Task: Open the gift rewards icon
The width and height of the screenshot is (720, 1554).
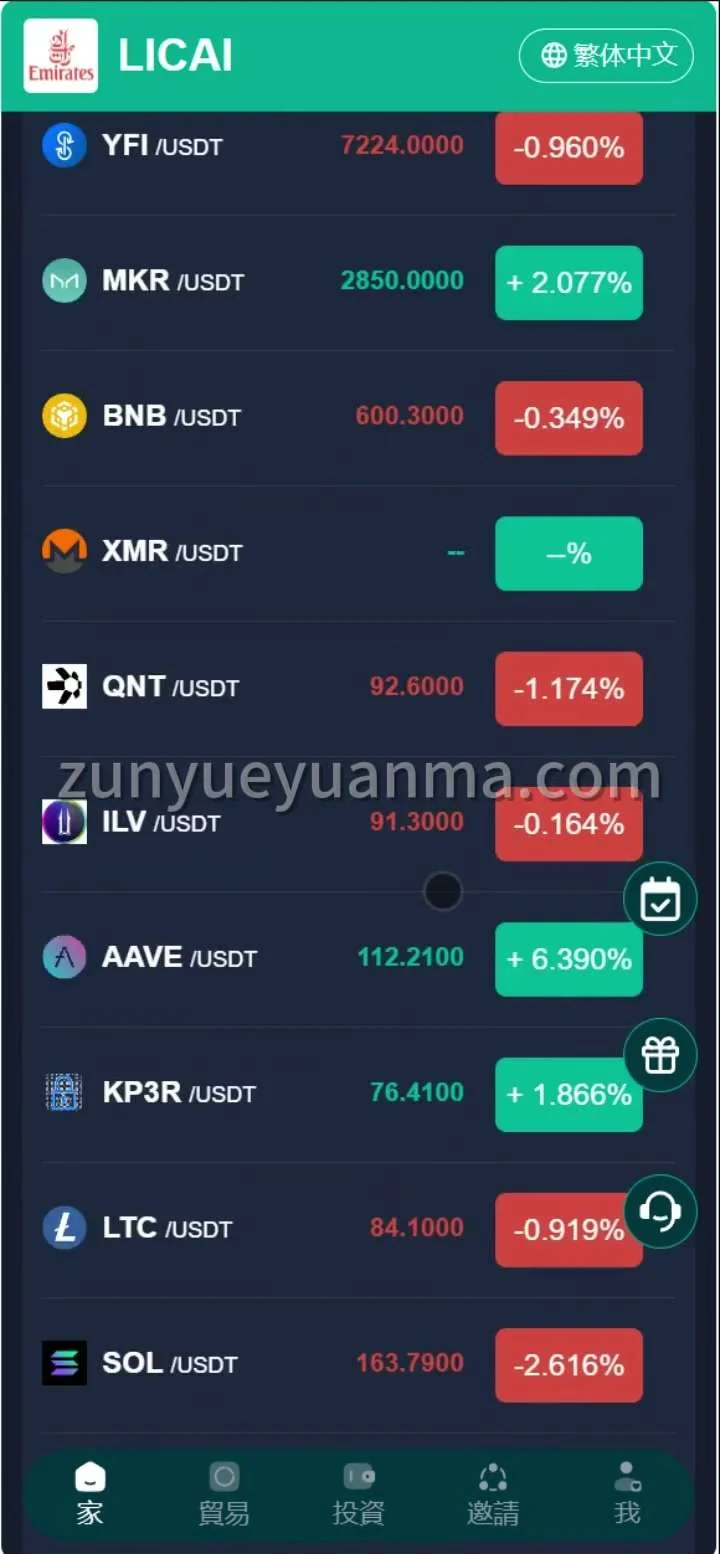Action: [x=660, y=1055]
